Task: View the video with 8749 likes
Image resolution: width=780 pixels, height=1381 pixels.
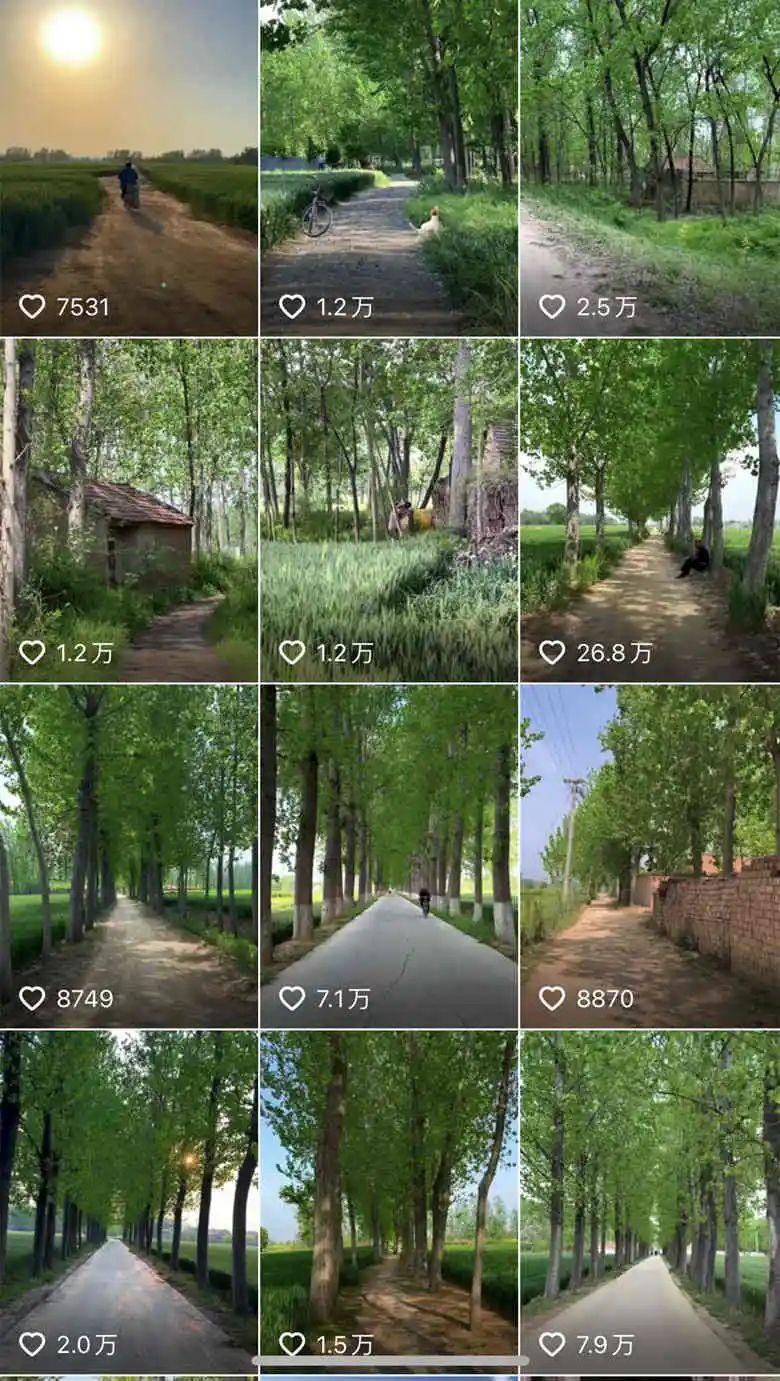Action: click(x=128, y=855)
